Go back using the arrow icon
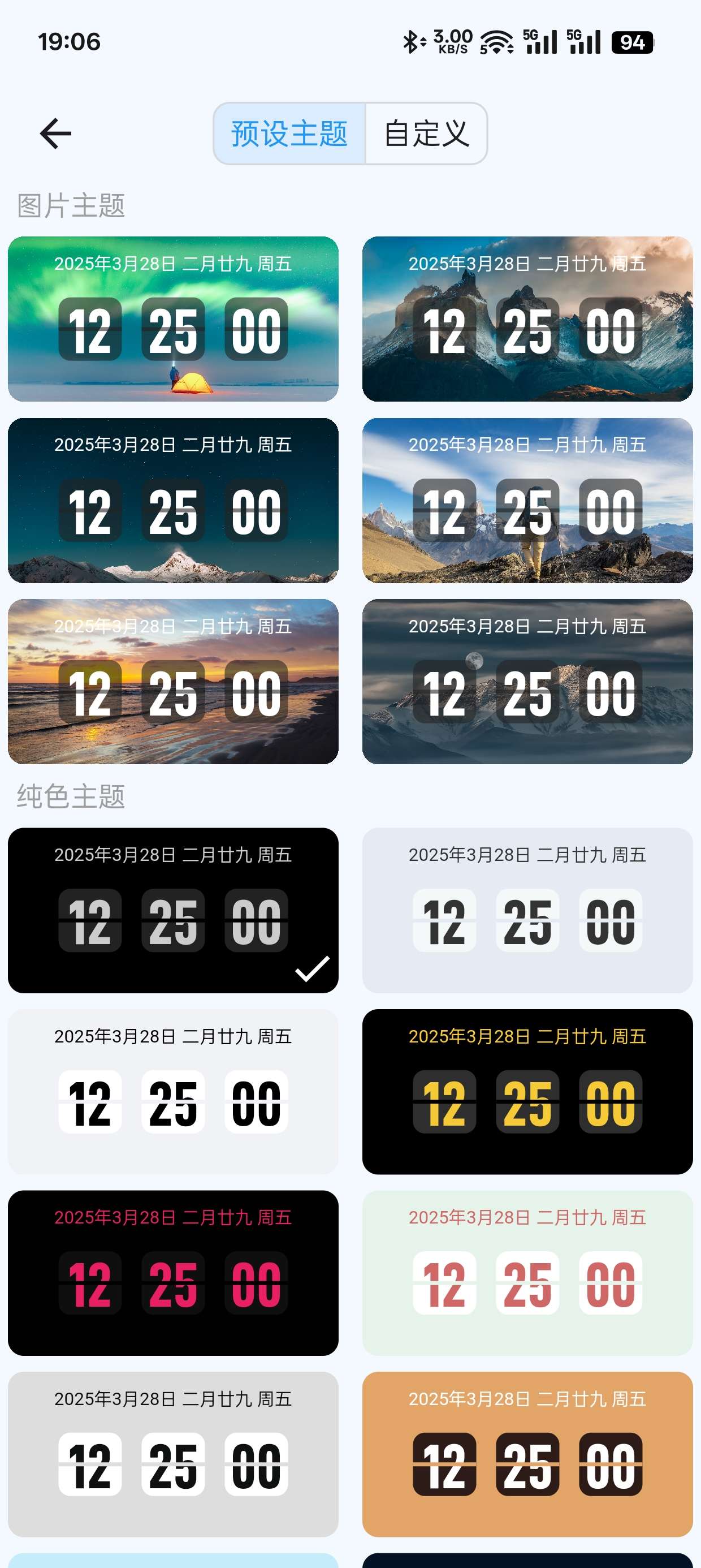The width and height of the screenshot is (701, 1568). click(55, 133)
